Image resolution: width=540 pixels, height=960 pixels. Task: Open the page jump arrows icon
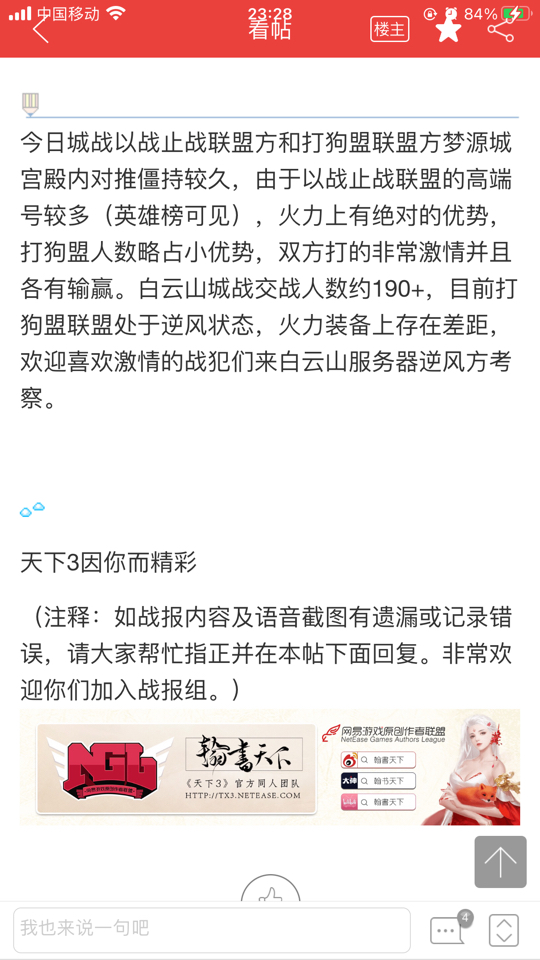coord(504,930)
